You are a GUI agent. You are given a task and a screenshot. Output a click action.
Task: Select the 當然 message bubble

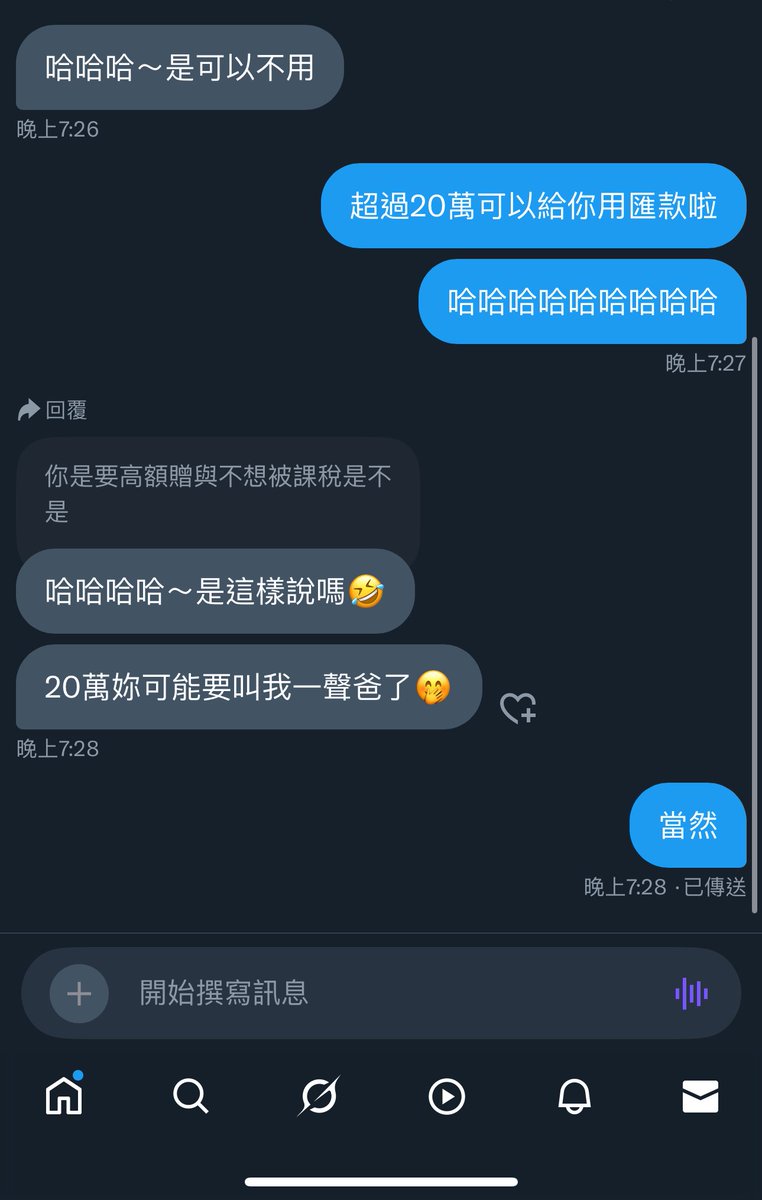[x=688, y=825]
